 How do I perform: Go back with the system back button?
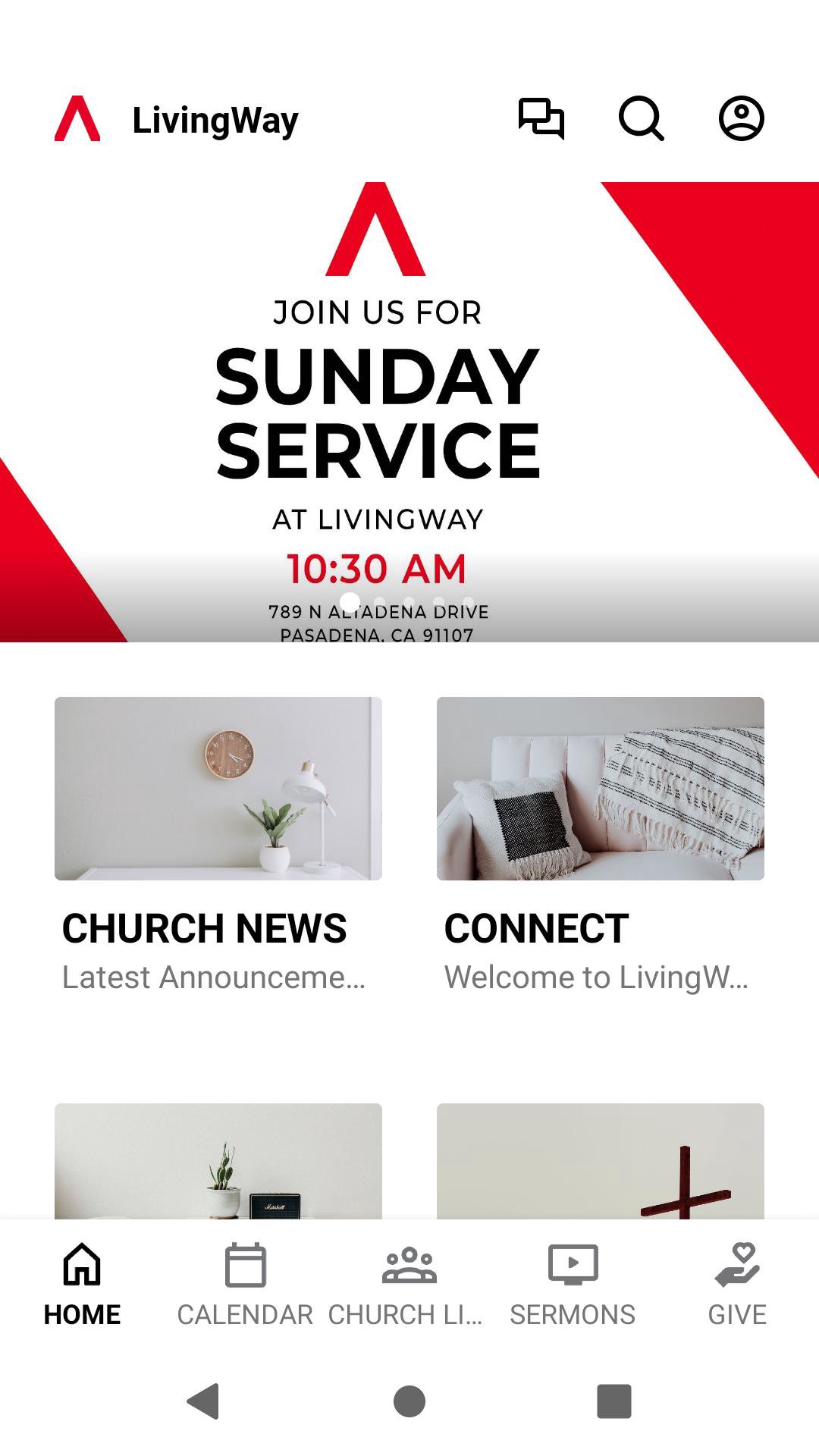click(x=203, y=1401)
